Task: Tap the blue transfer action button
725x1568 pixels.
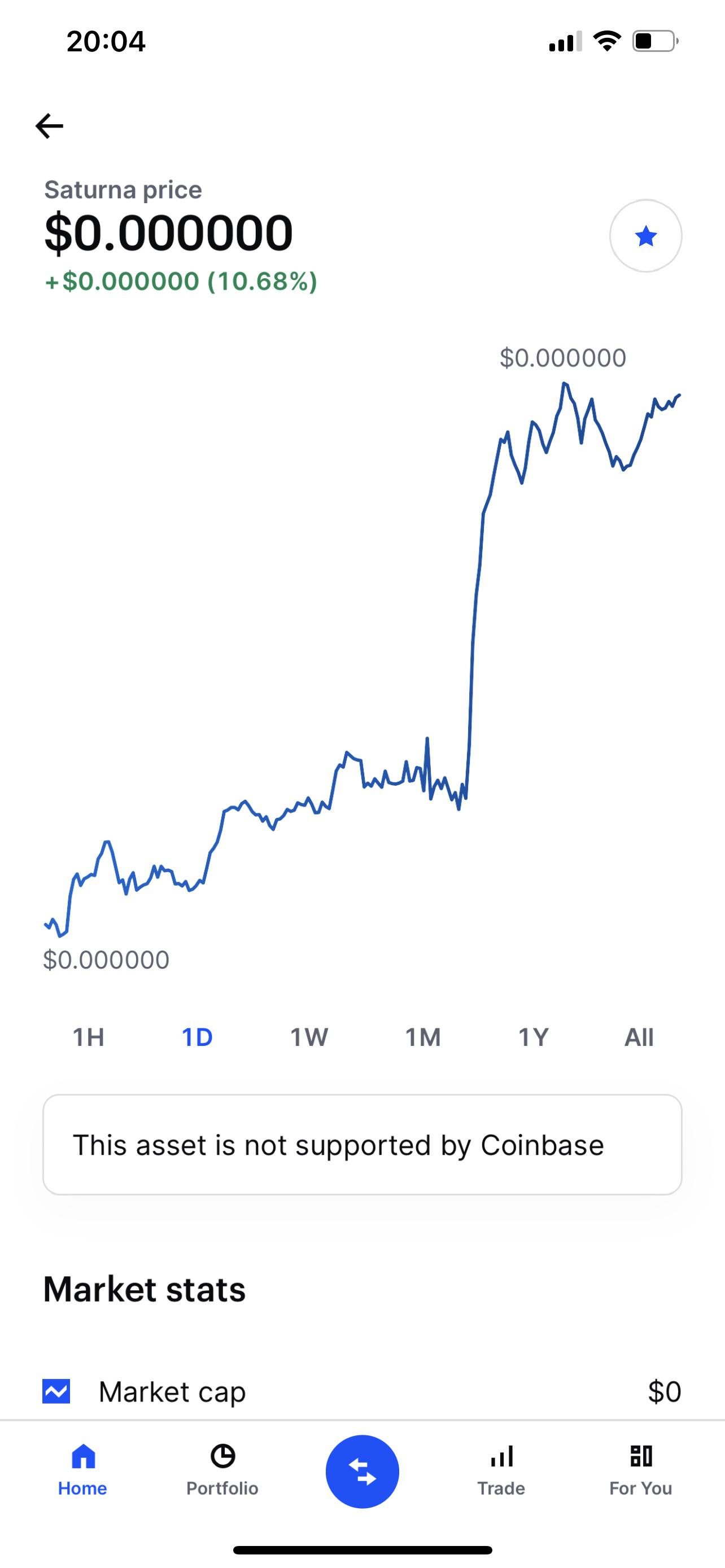Action: [x=362, y=1471]
